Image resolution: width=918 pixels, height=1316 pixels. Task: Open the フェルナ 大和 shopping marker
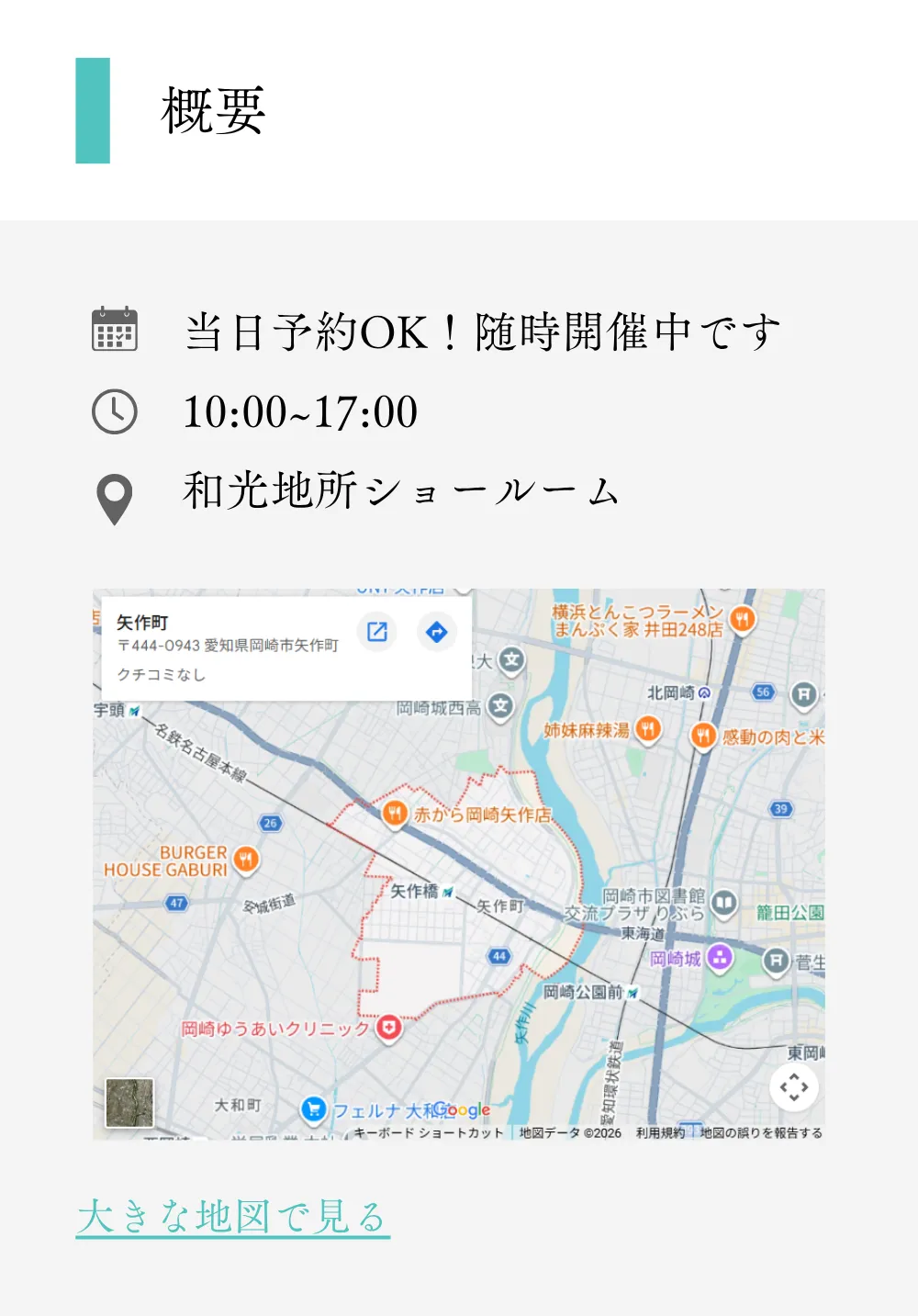[314, 1109]
